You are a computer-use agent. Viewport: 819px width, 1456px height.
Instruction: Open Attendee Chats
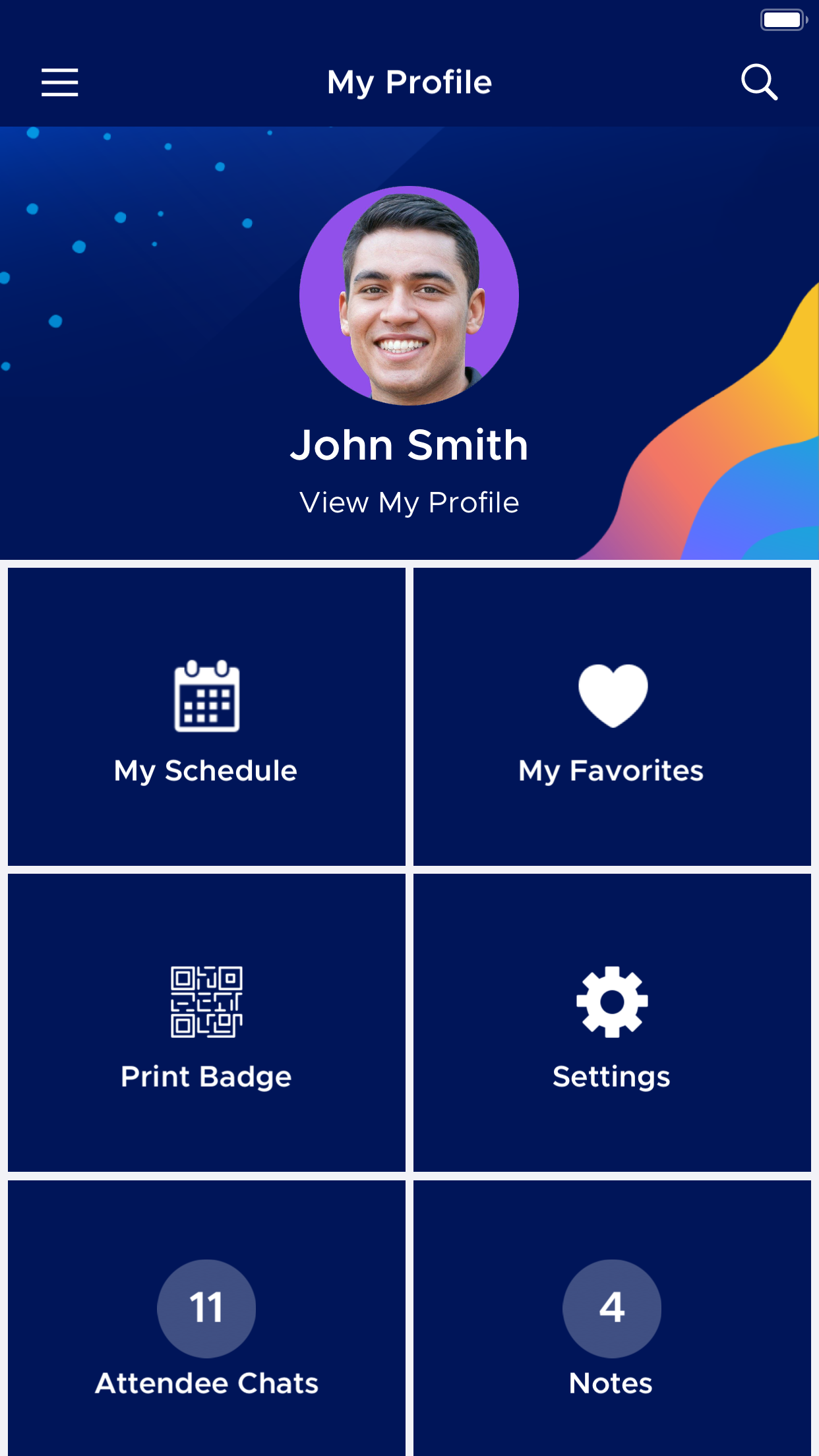[x=206, y=1318]
